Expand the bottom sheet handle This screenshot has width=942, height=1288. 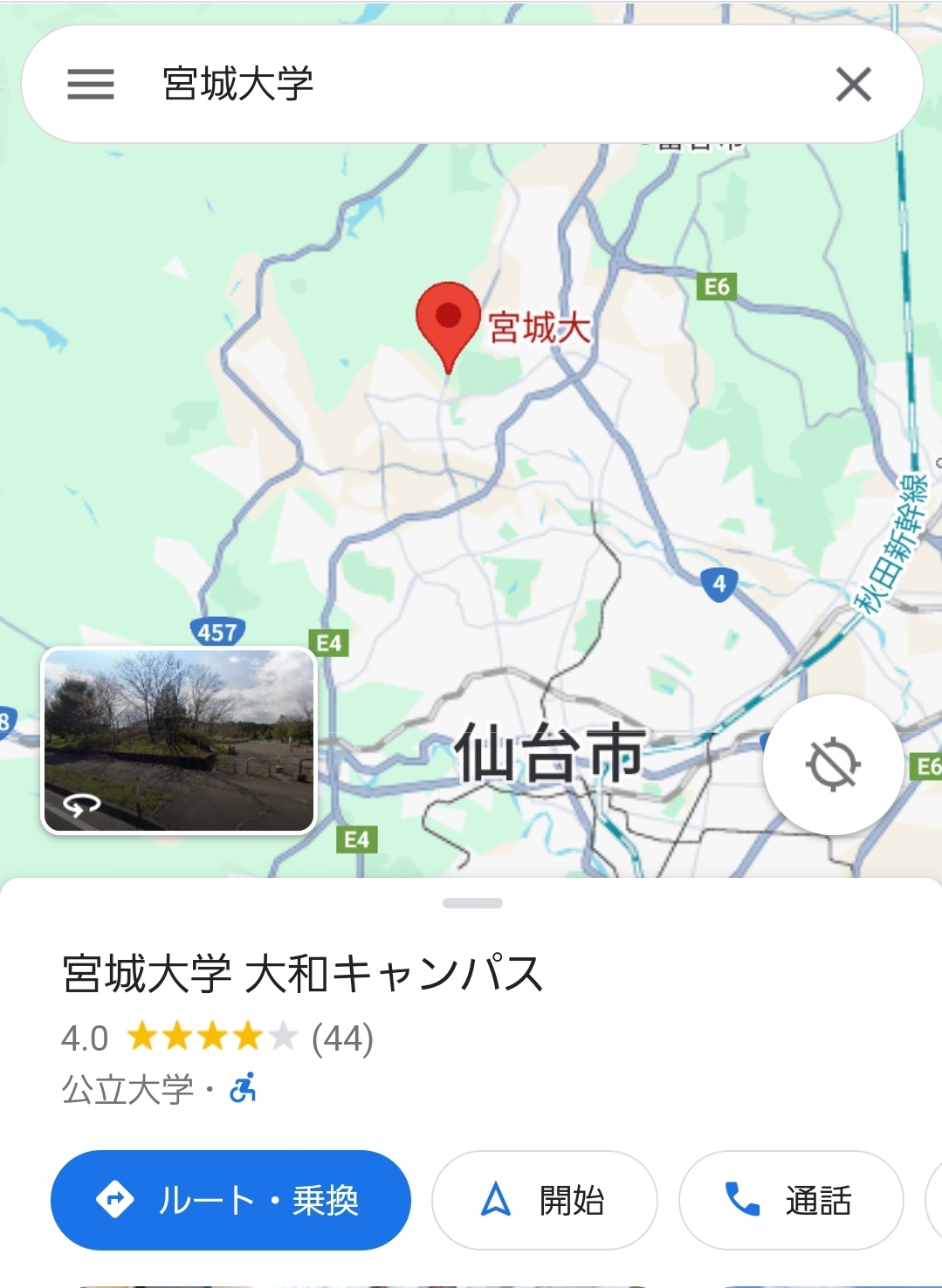point(472,903)
